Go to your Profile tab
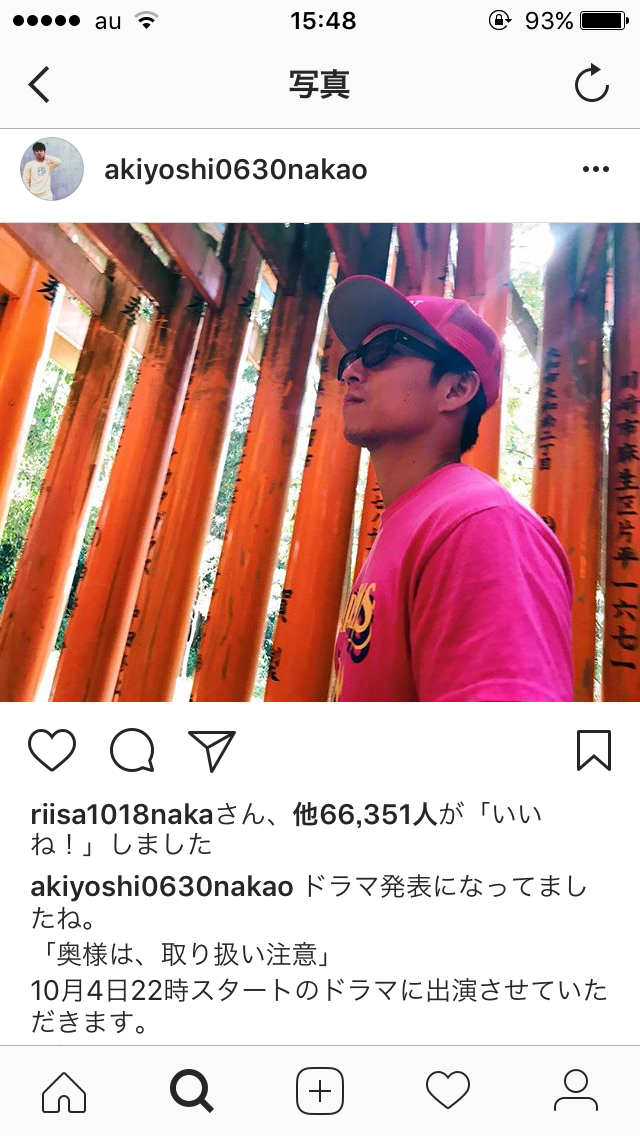This screenshot has height=1136, width=640. coord(575,1090)
